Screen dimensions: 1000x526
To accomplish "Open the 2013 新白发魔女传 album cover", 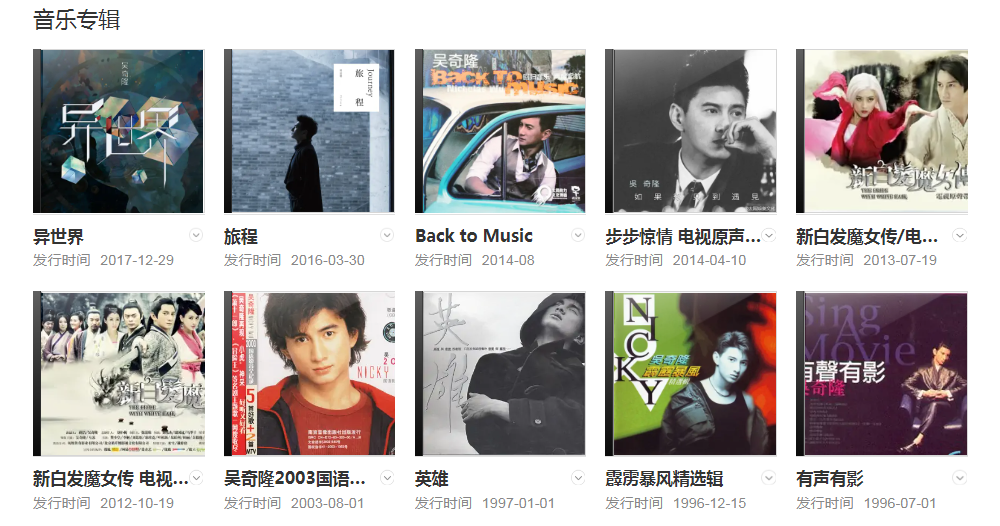I will 882,131.
